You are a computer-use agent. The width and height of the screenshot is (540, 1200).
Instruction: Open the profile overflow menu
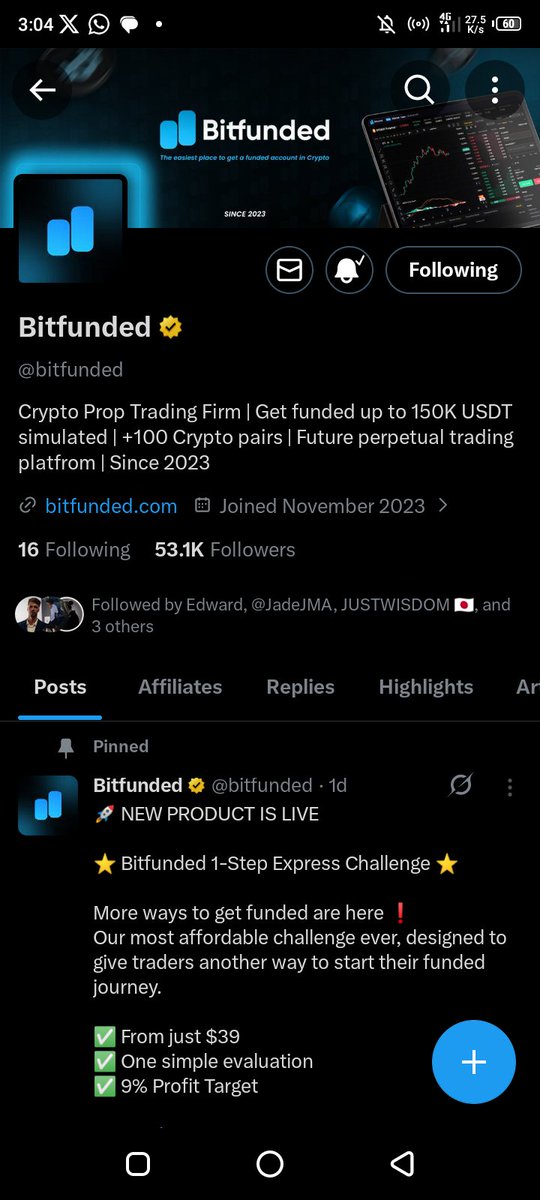click(495, 90)
